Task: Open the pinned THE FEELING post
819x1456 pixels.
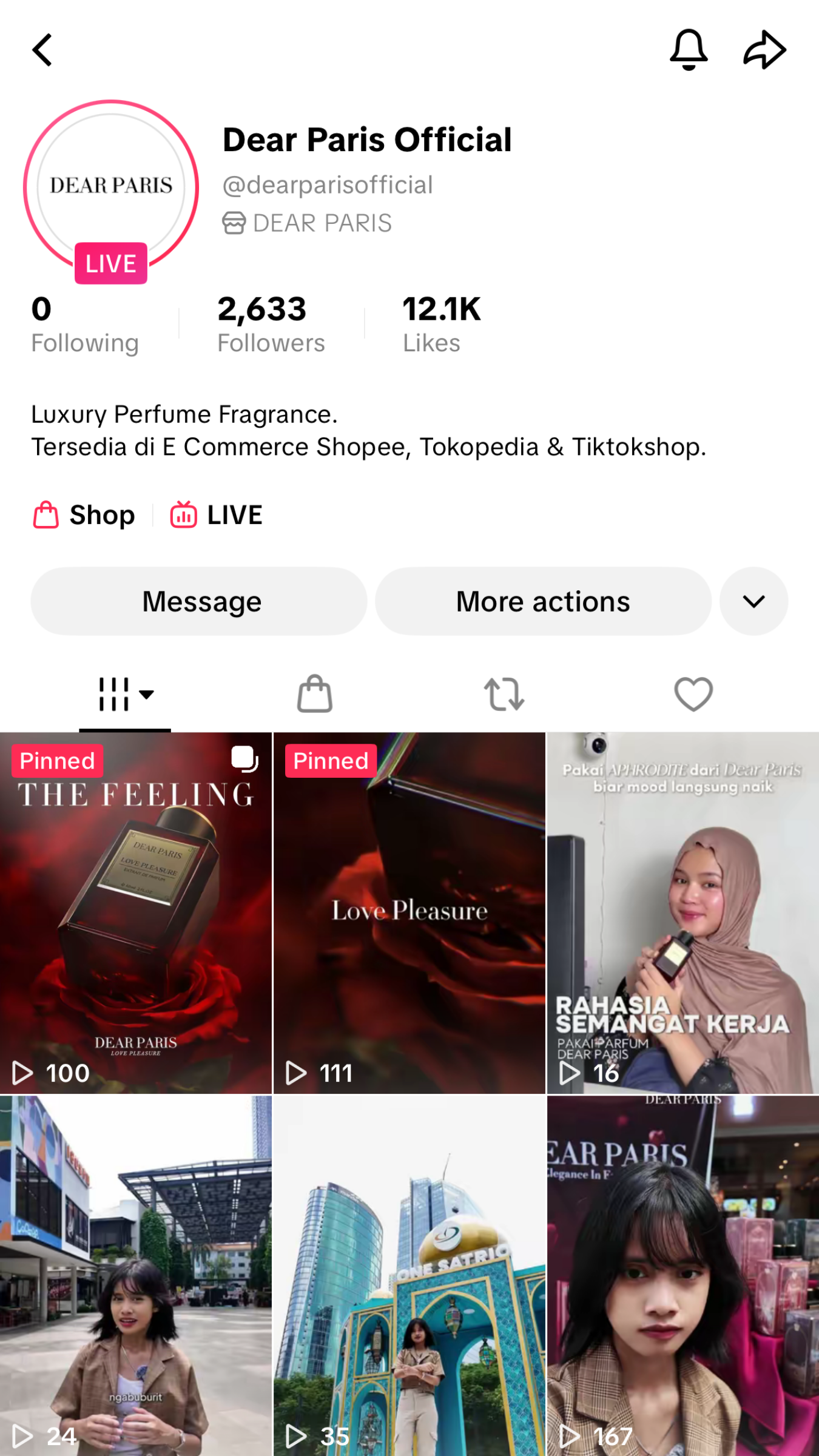Action: (x=136, y=913)
